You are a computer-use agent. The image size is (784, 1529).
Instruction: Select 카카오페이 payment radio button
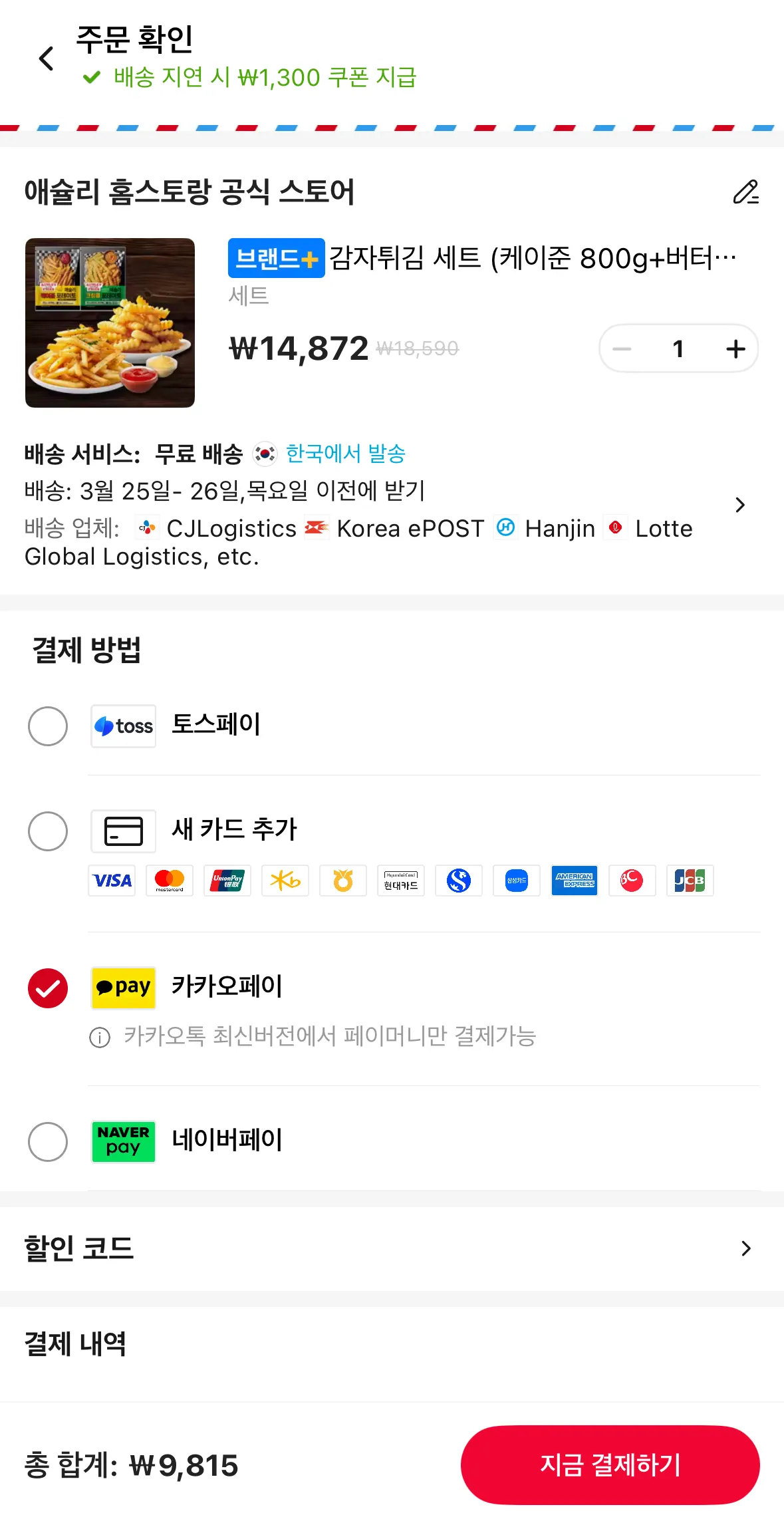coord(48,988)
